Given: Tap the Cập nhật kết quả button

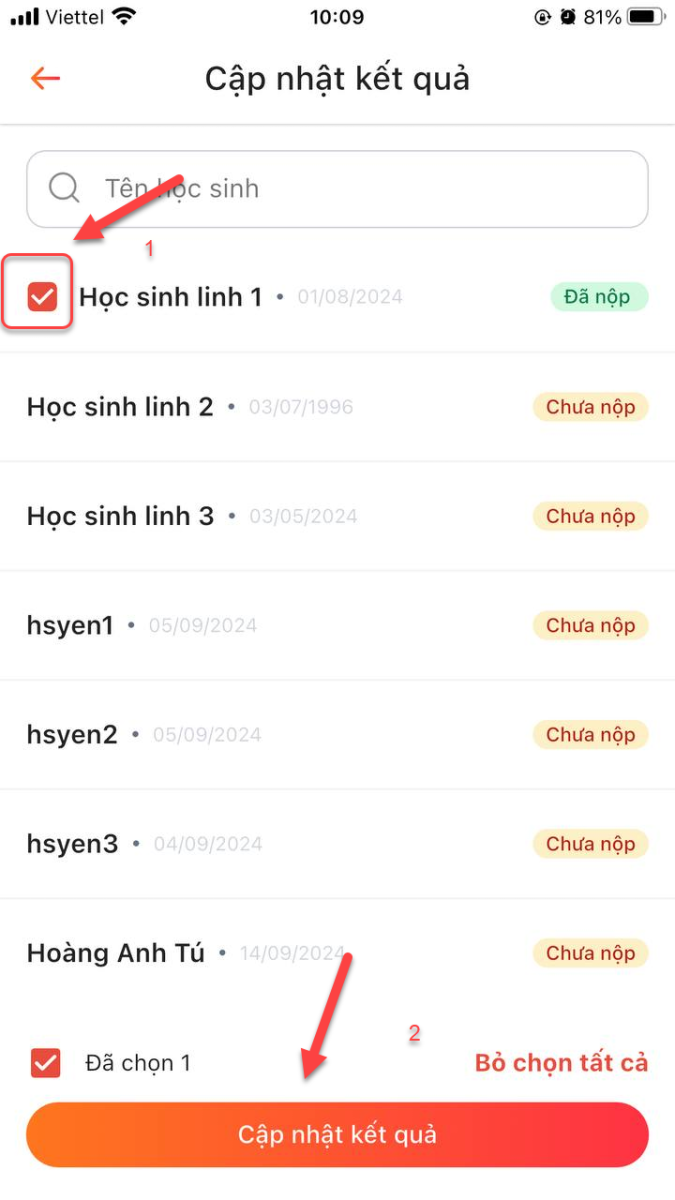Looking at the screenshot, I should [x=337, y=1135].
